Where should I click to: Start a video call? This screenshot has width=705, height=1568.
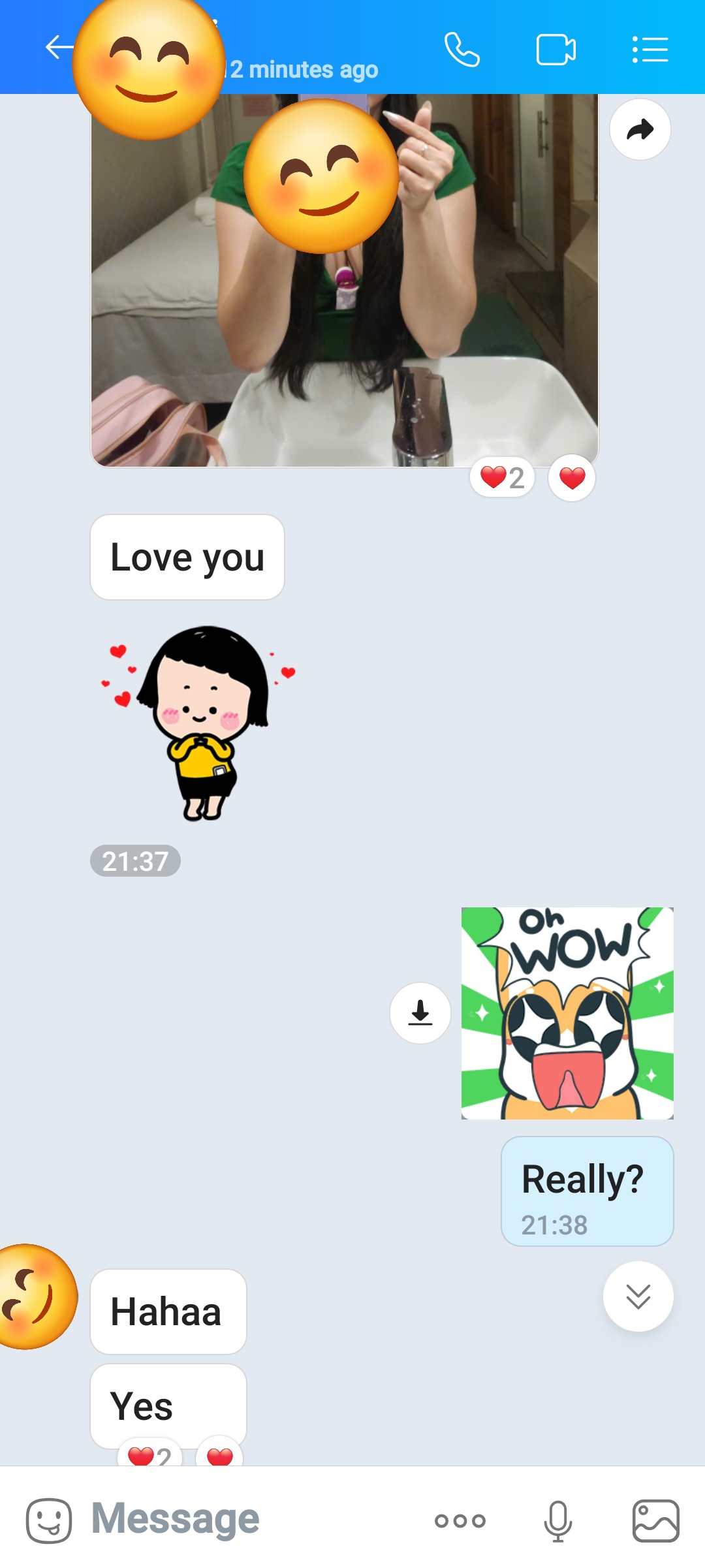[556, 50]
